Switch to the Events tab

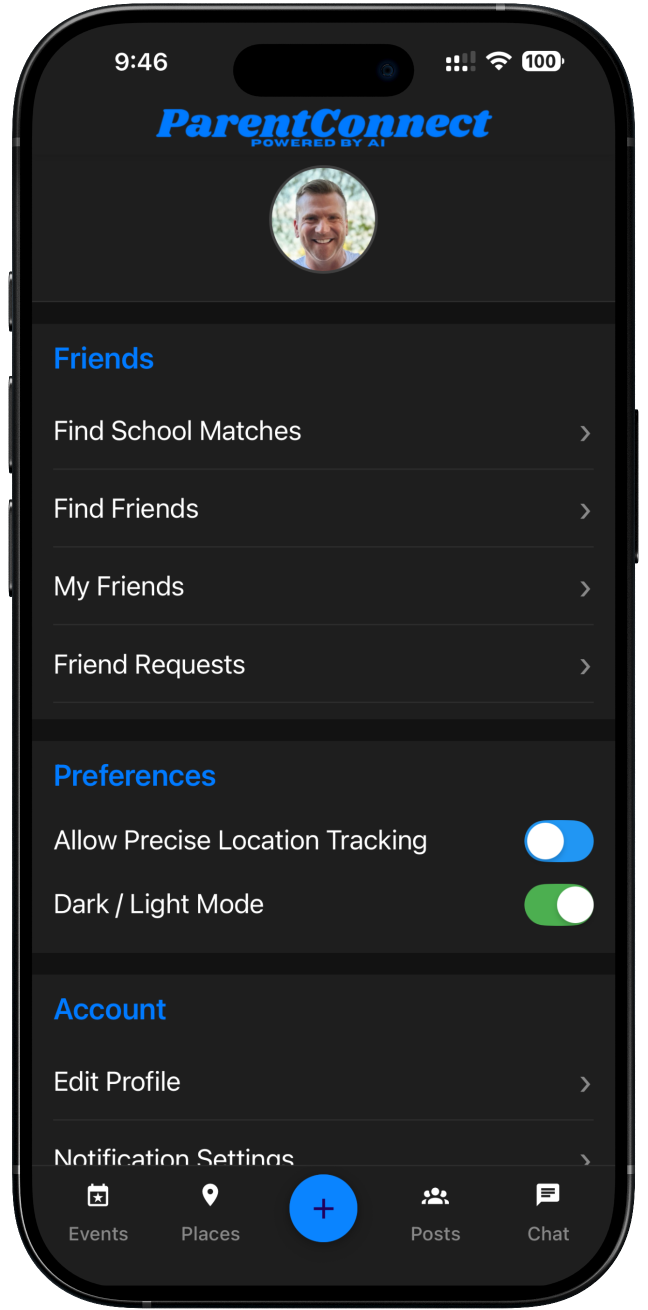pos(98,1212)
